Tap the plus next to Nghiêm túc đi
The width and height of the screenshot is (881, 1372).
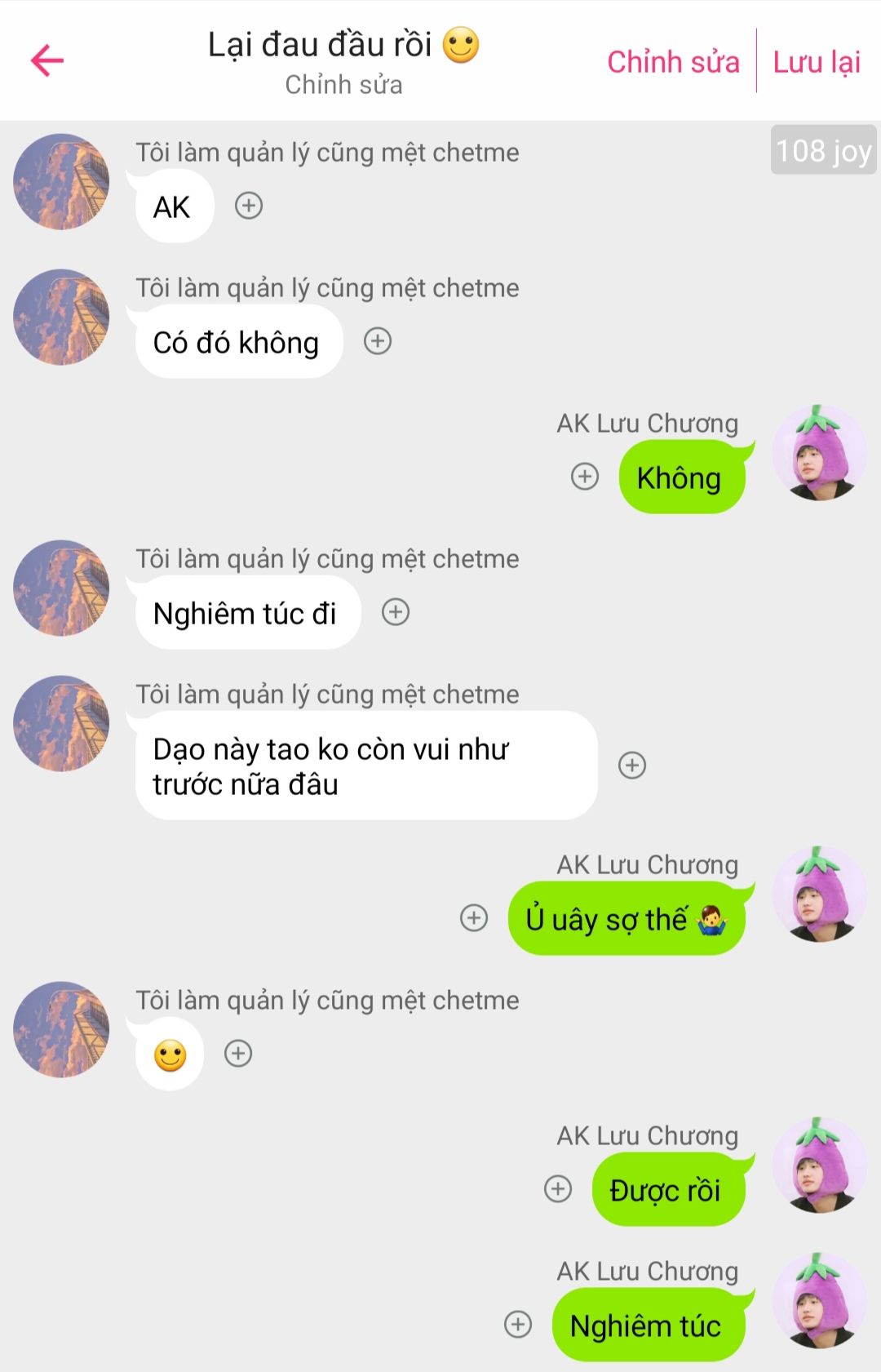tap(396, 612)
